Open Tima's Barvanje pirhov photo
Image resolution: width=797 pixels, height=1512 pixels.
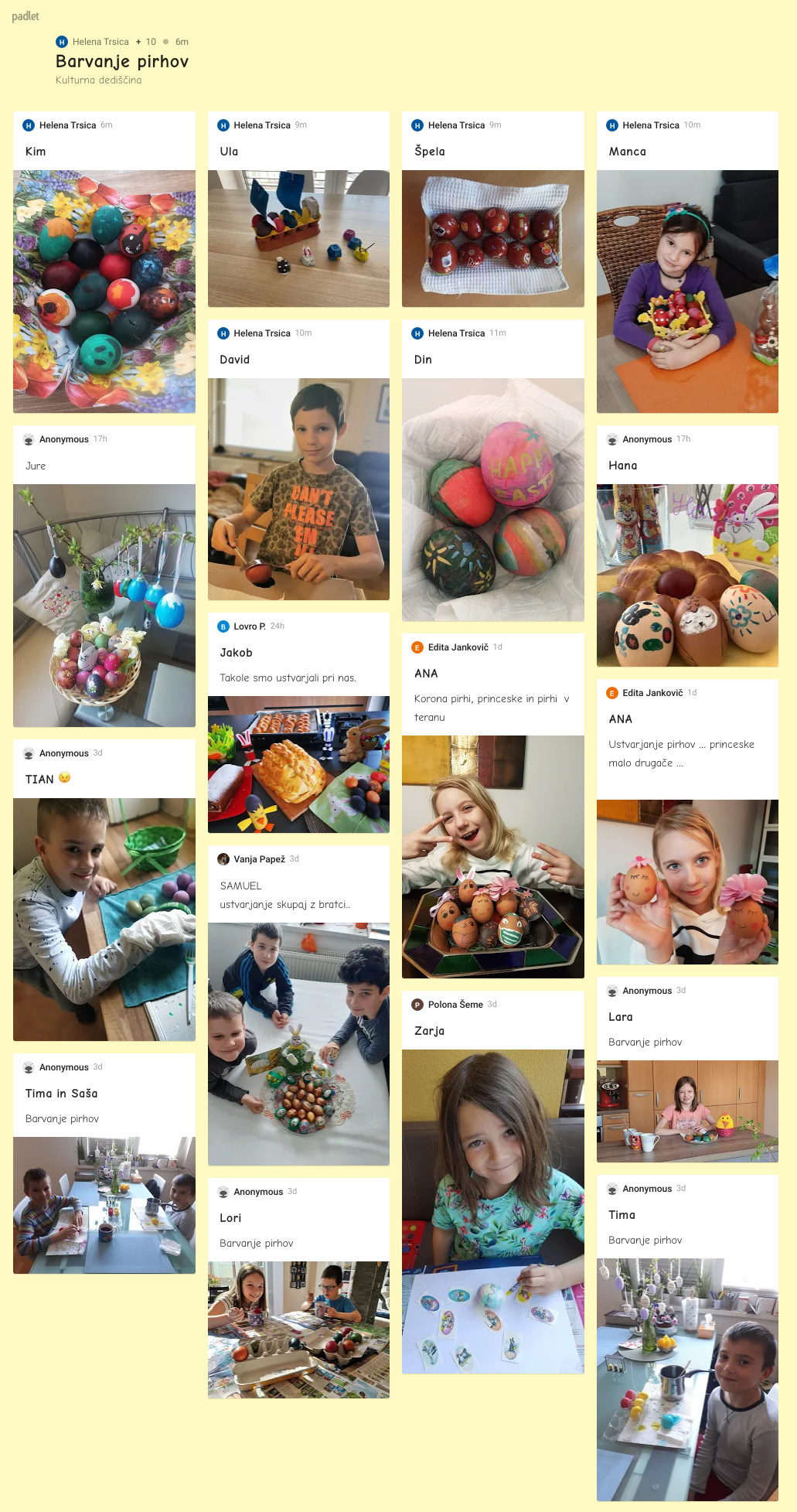tap(687, 1379)
